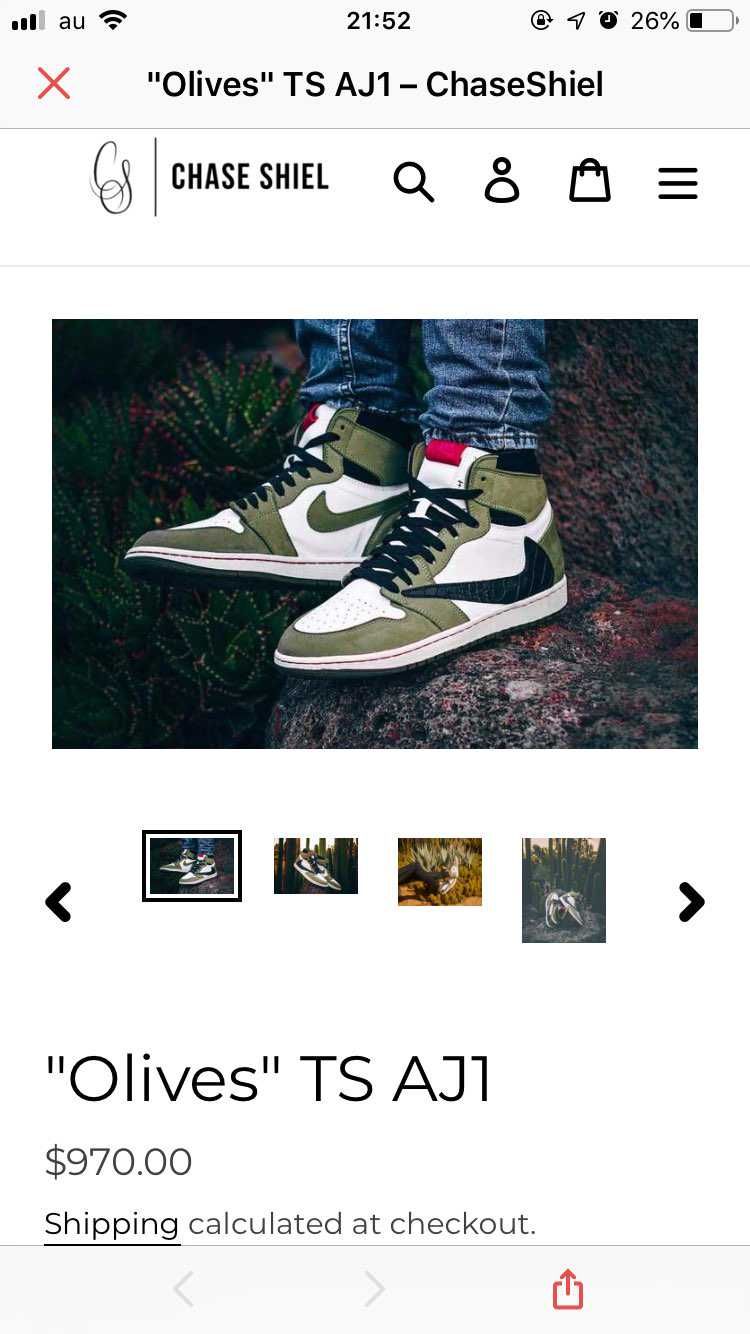Close the in-app browser with the red X

click(x=54, y=84)
